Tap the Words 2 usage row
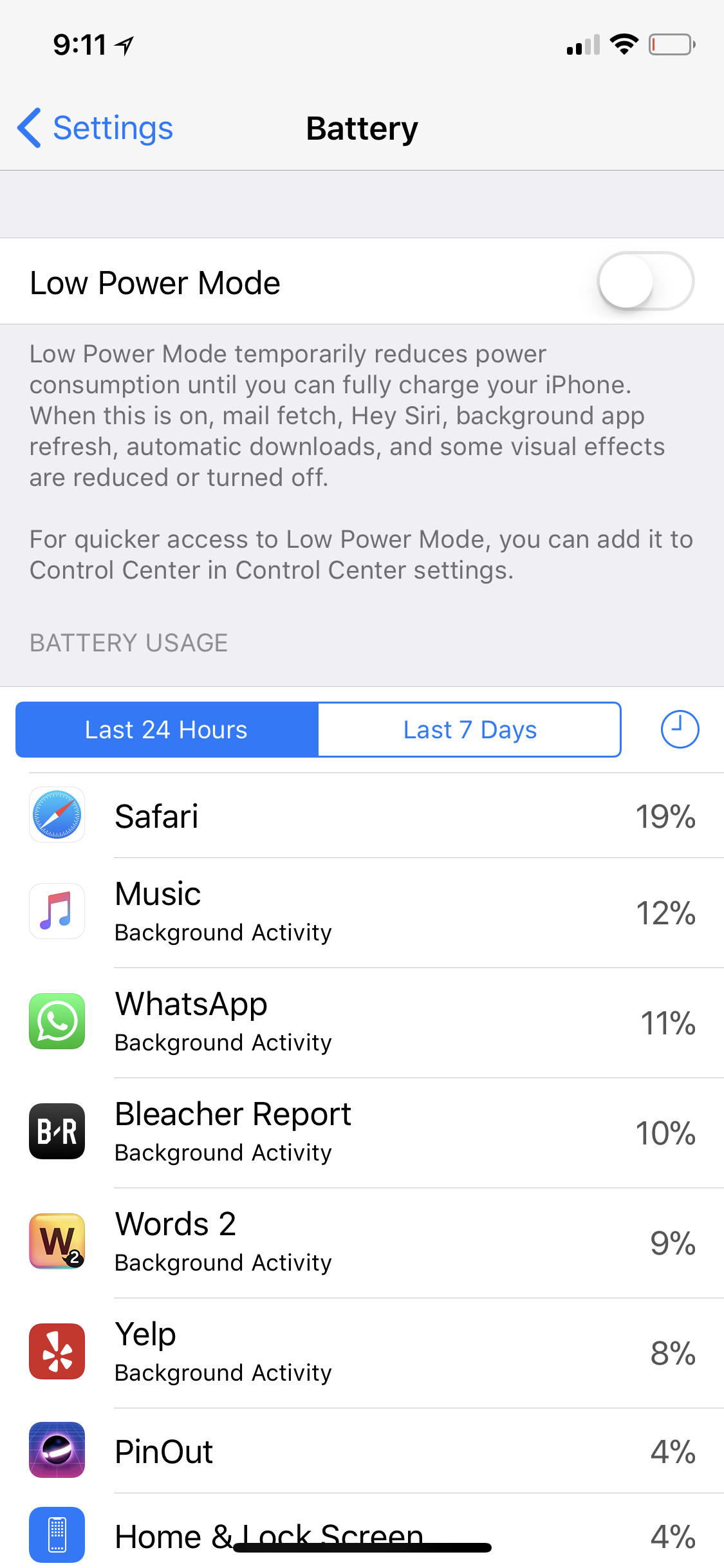The width and height of the screenshot is (724, 1568). 362,1243
